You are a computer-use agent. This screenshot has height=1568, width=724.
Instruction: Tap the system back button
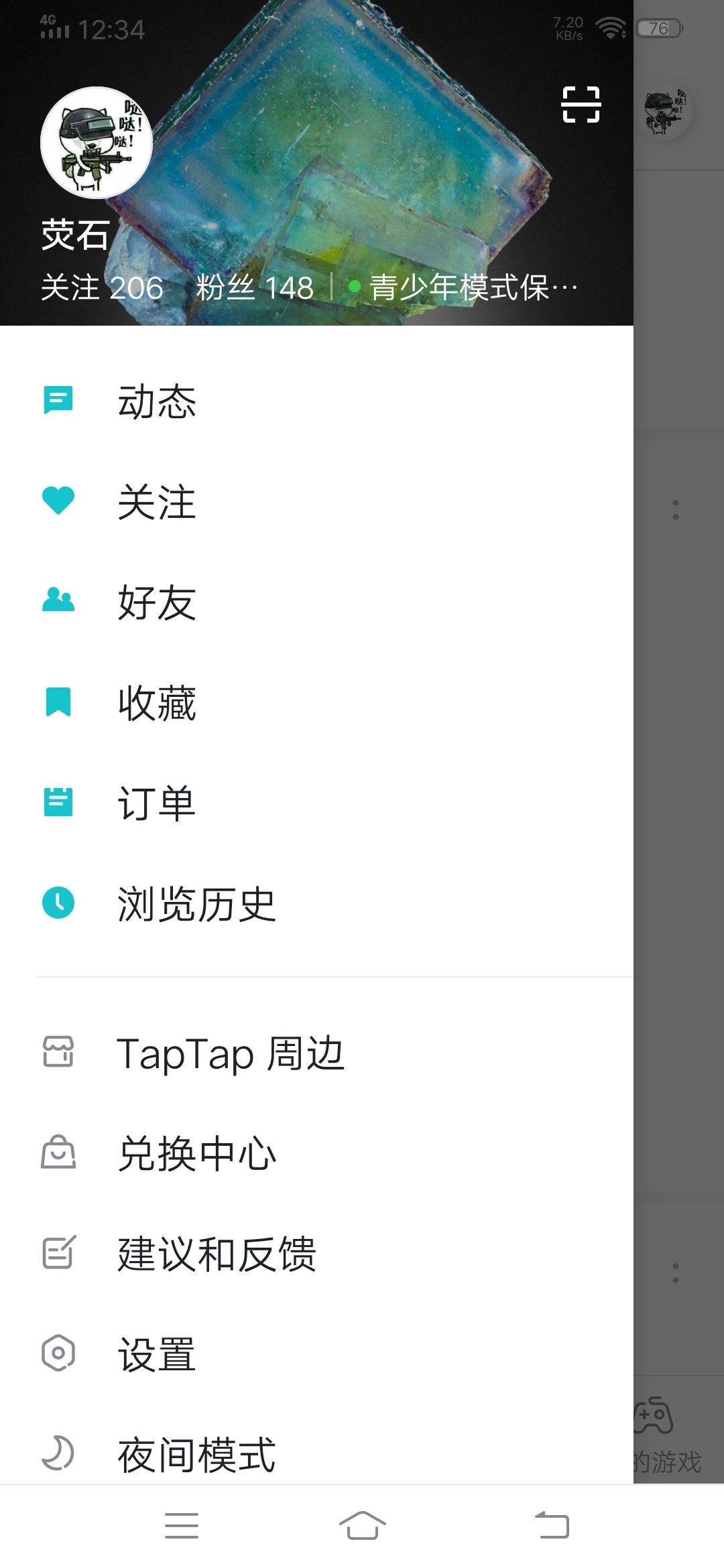[x=552, y=1526]
